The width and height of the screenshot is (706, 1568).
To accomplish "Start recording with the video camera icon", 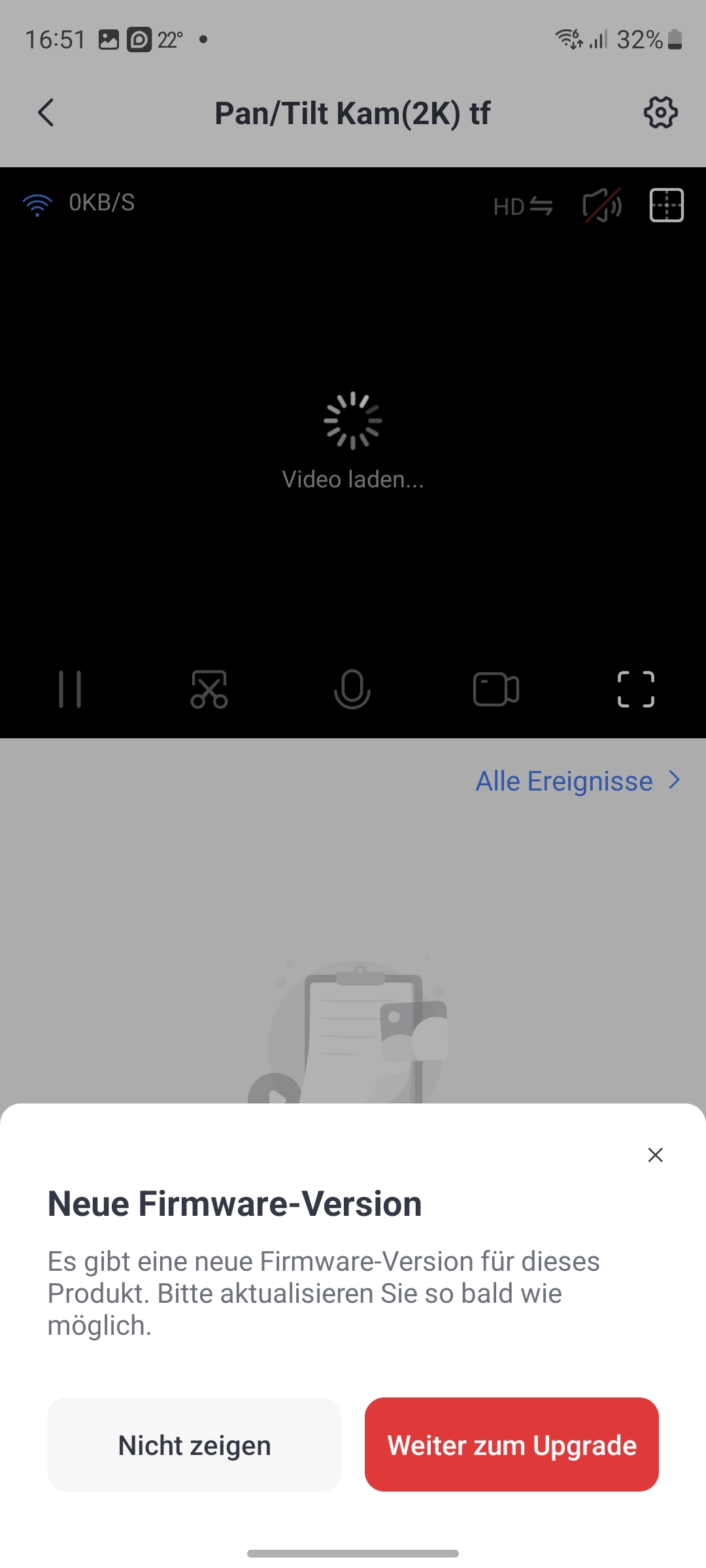I will (496, 689).
